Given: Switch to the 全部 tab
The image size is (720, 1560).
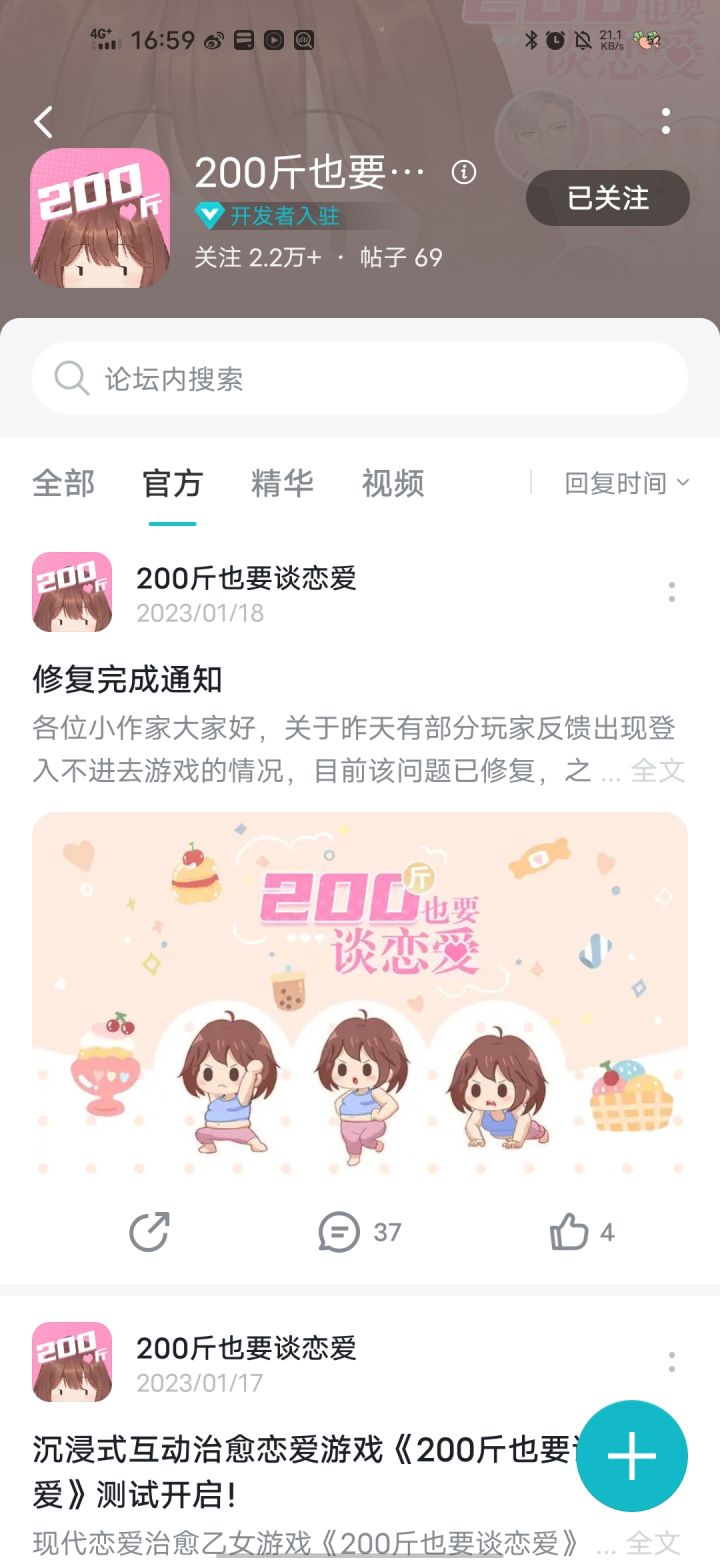Looking at the screenshot, I should [64, 484].
